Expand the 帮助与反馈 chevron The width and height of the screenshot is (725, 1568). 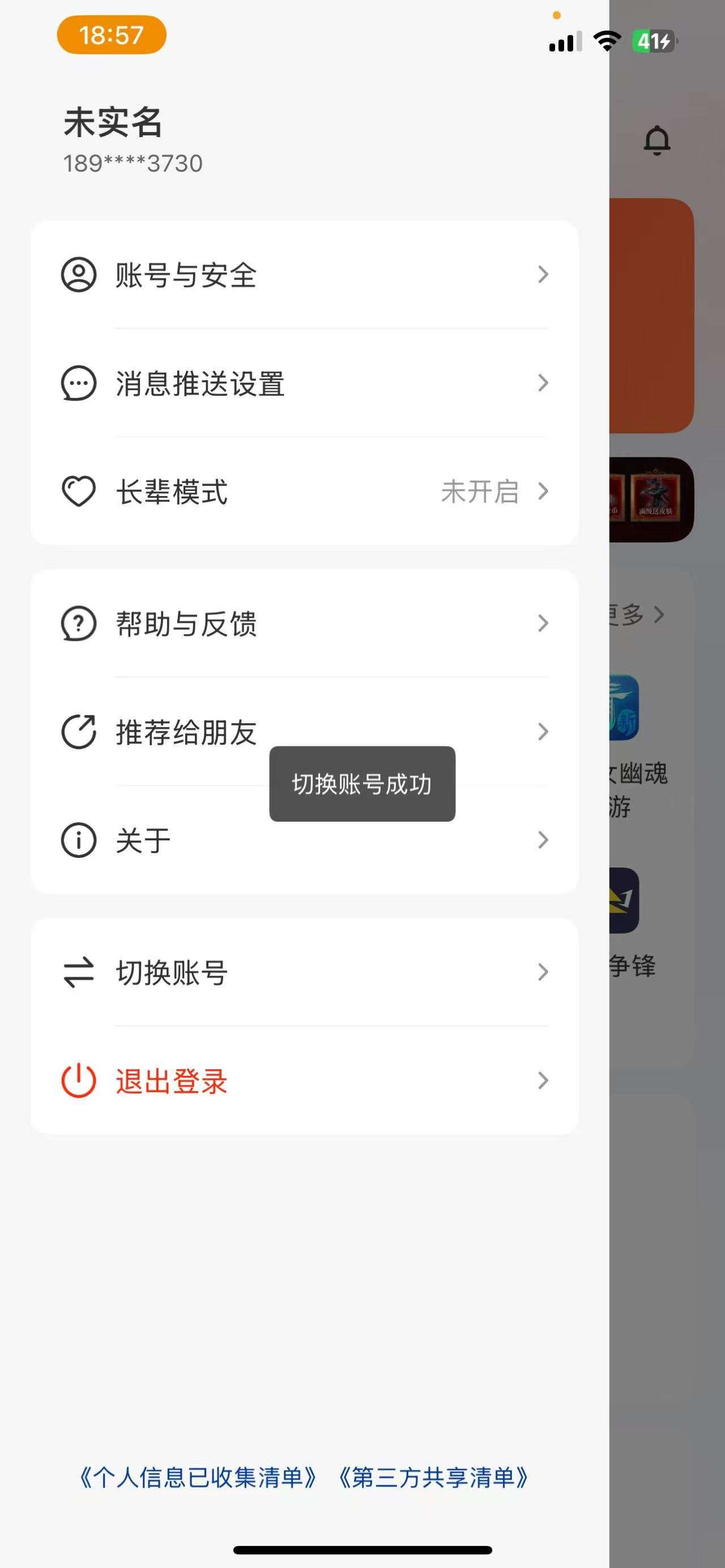coord(543,622)
